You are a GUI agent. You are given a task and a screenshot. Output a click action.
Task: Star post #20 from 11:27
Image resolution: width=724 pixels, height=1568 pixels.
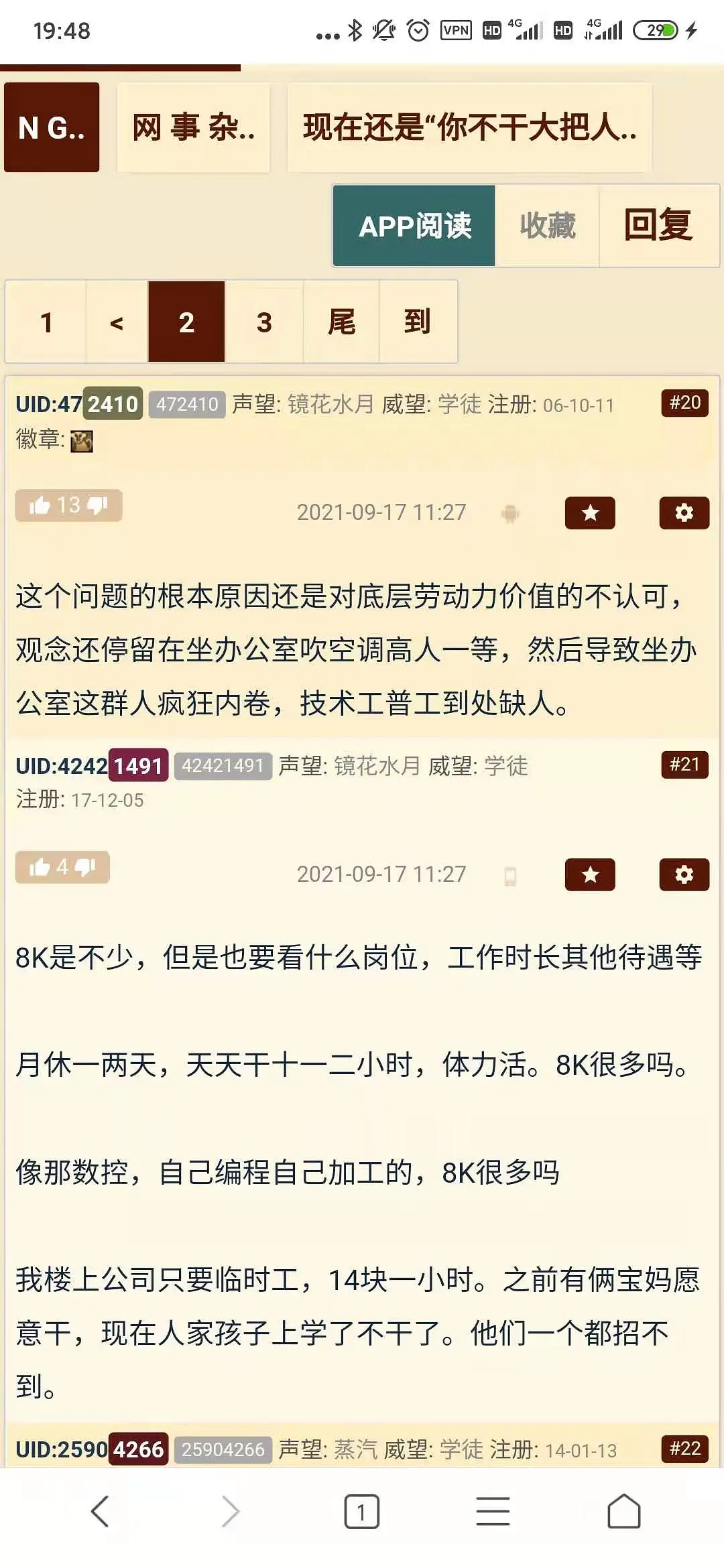click(x=590, y=513)
